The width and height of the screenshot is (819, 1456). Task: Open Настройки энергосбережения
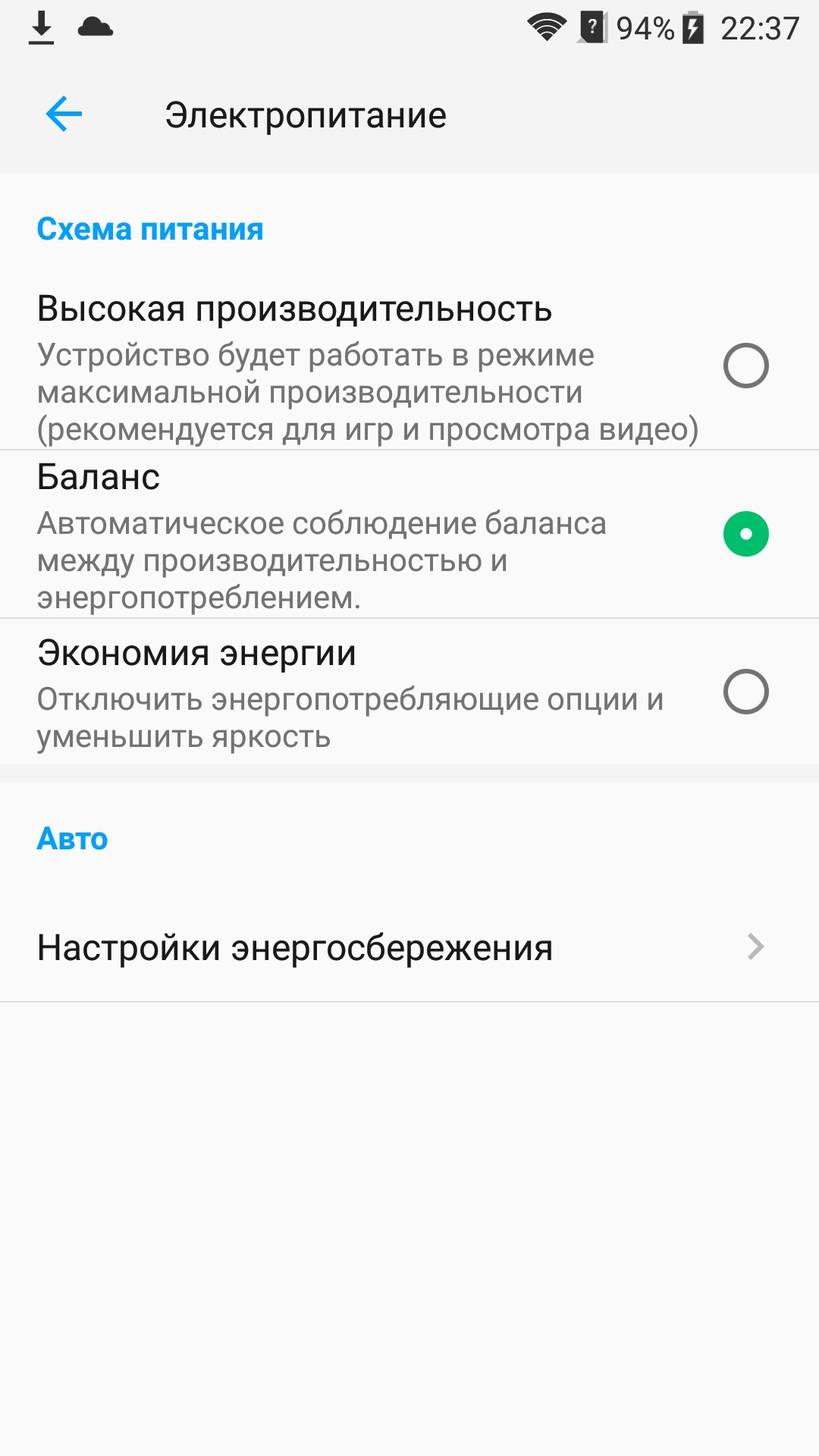coord(409,948)
